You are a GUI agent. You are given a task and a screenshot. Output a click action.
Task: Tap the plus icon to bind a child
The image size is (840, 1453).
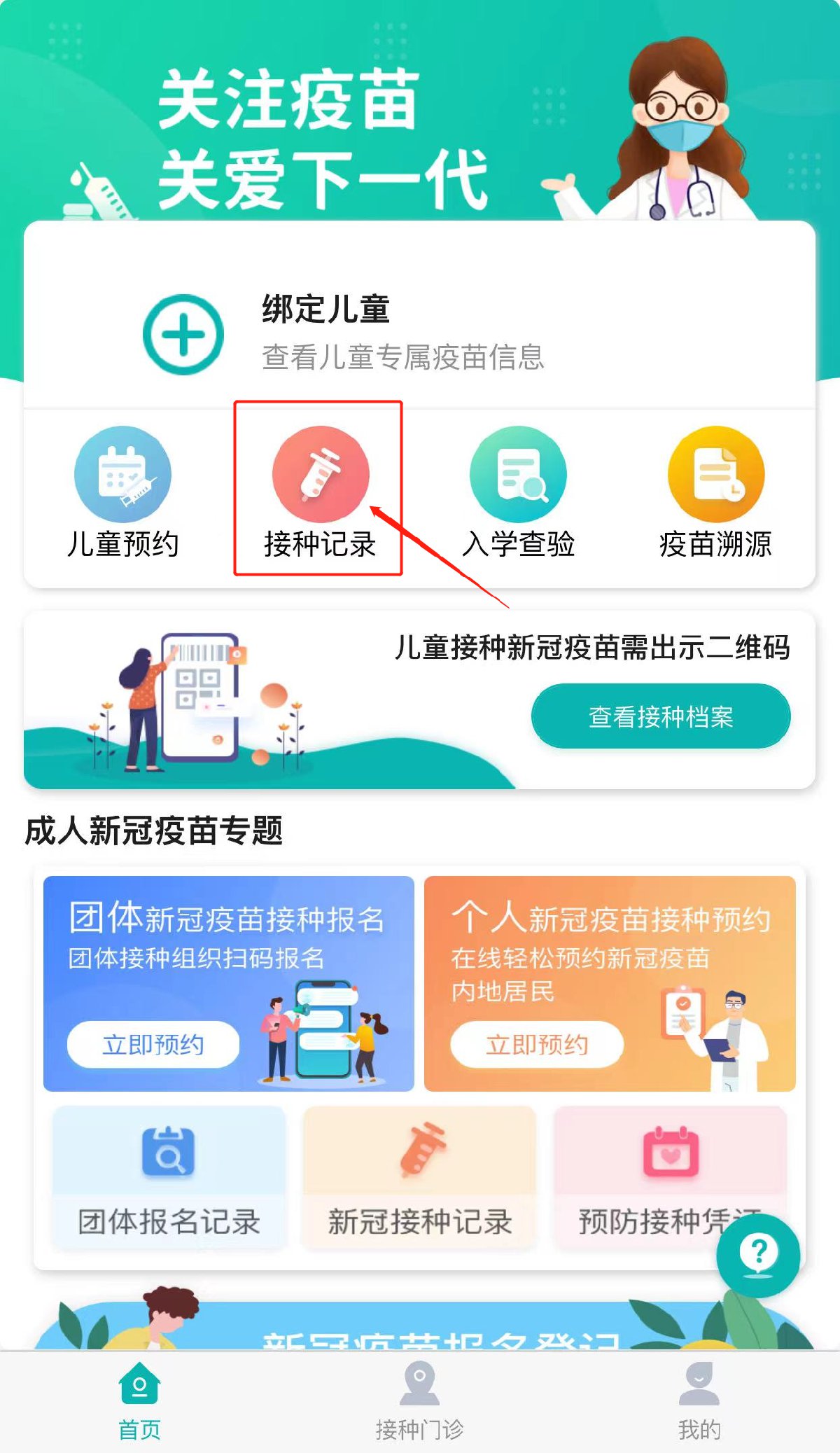pyautogui.click(x=183, y=334)
